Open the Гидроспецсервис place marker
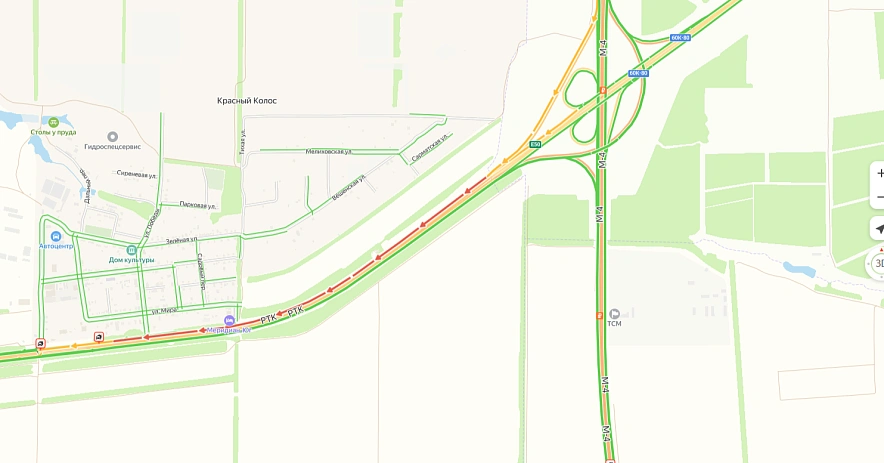Viewport: 884px width, 463px height. point(113,136)
